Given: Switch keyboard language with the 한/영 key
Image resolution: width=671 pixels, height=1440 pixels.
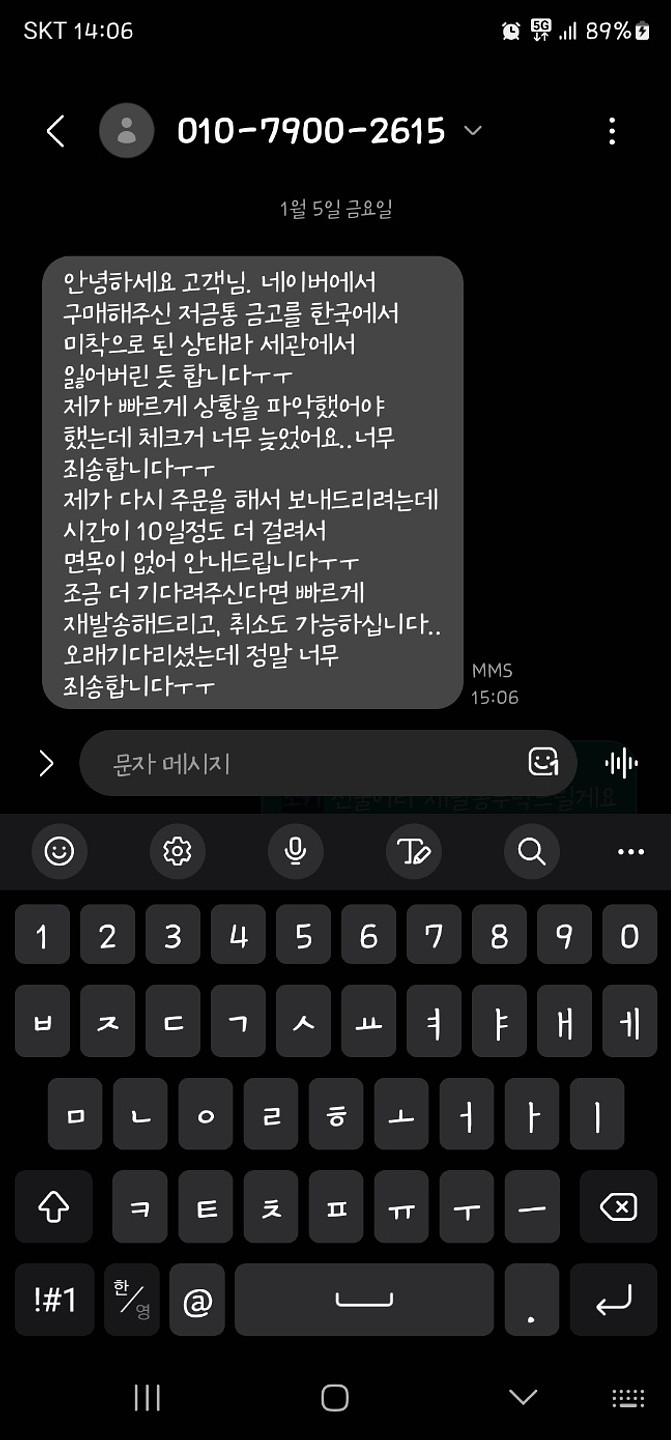Looking at the screenshot, I should point(131,1299).
